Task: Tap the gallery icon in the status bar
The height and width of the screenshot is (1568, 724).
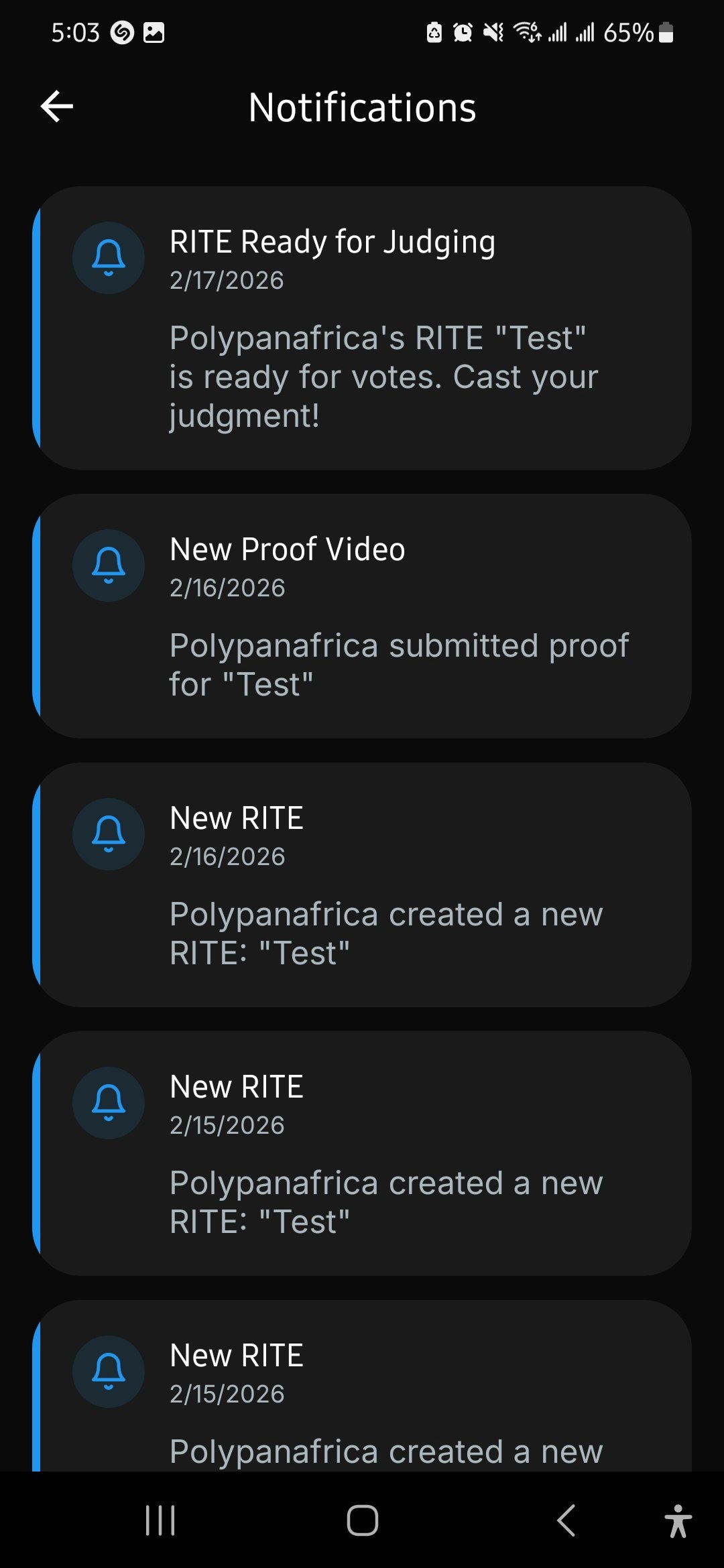Action: coord(156,32)
